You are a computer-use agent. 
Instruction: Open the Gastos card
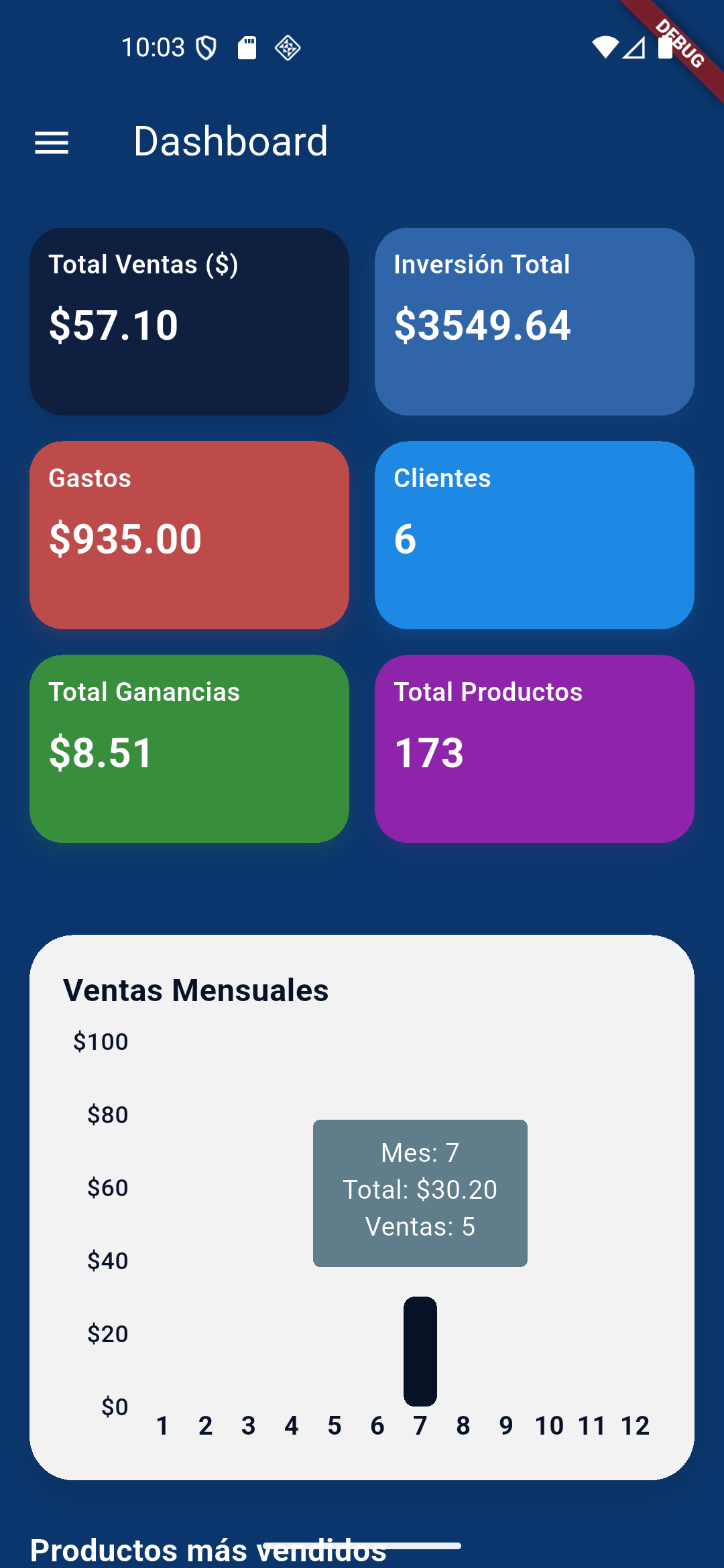189,535
